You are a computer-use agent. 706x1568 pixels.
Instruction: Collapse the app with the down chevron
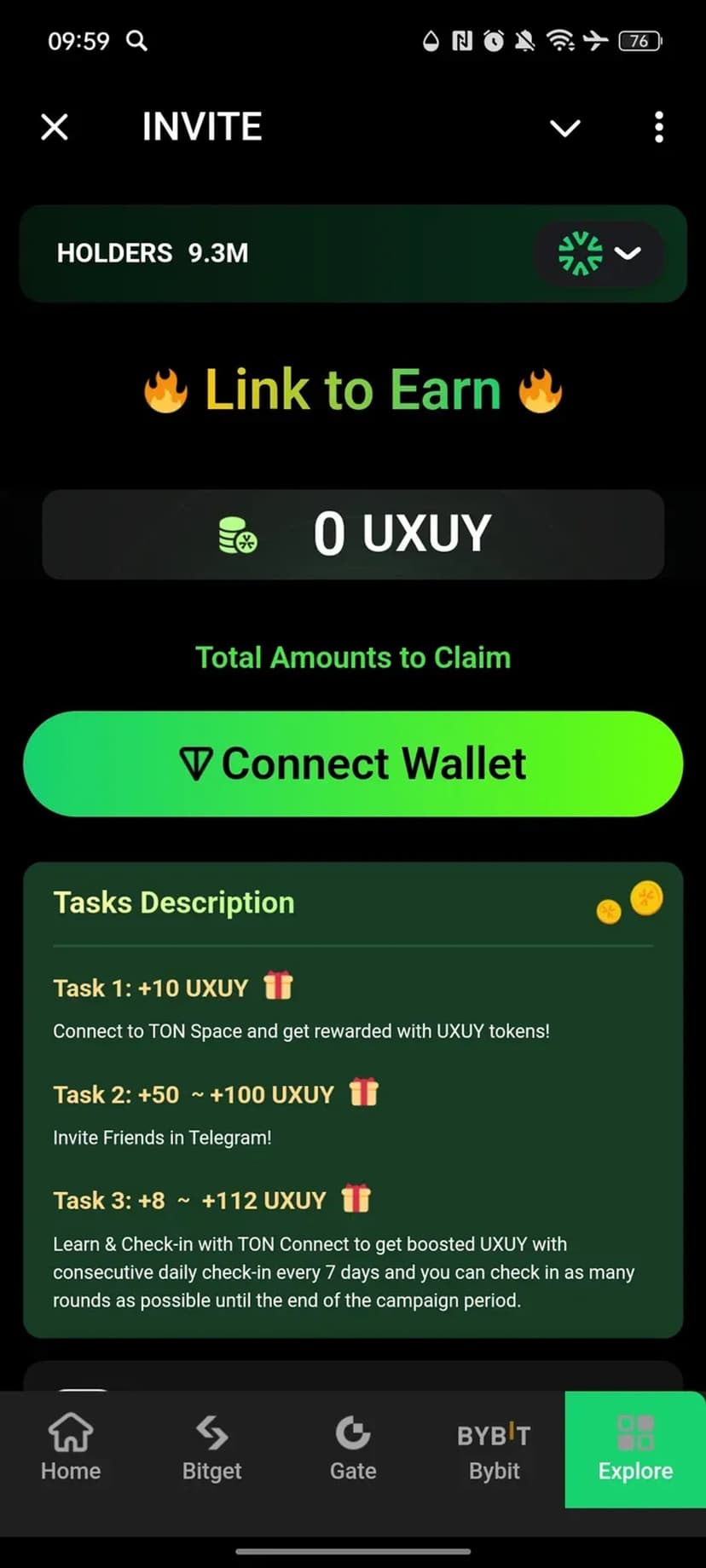(x=564, y=128)
